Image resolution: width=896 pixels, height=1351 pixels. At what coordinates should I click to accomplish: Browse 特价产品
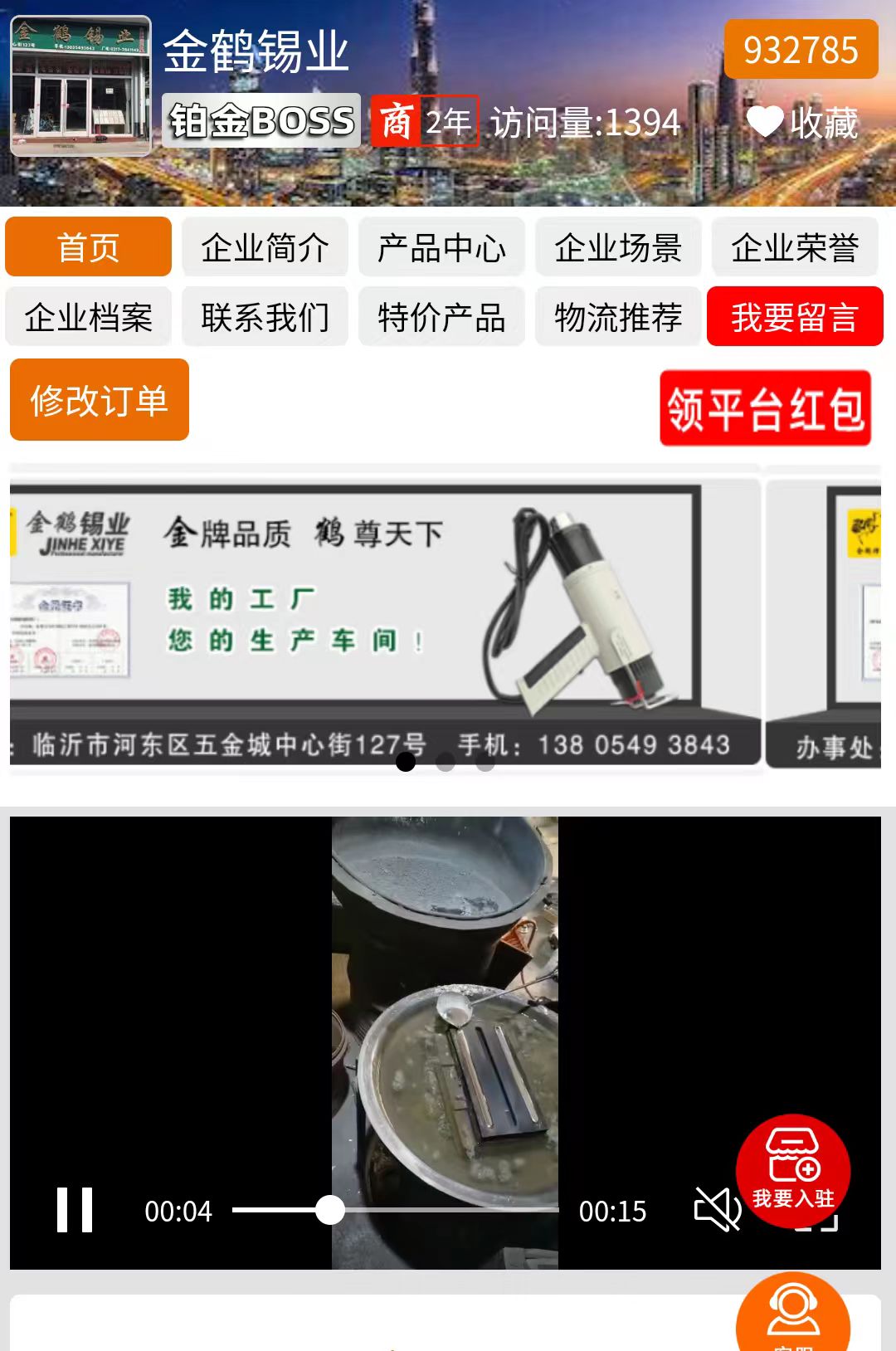coord(441,317)
